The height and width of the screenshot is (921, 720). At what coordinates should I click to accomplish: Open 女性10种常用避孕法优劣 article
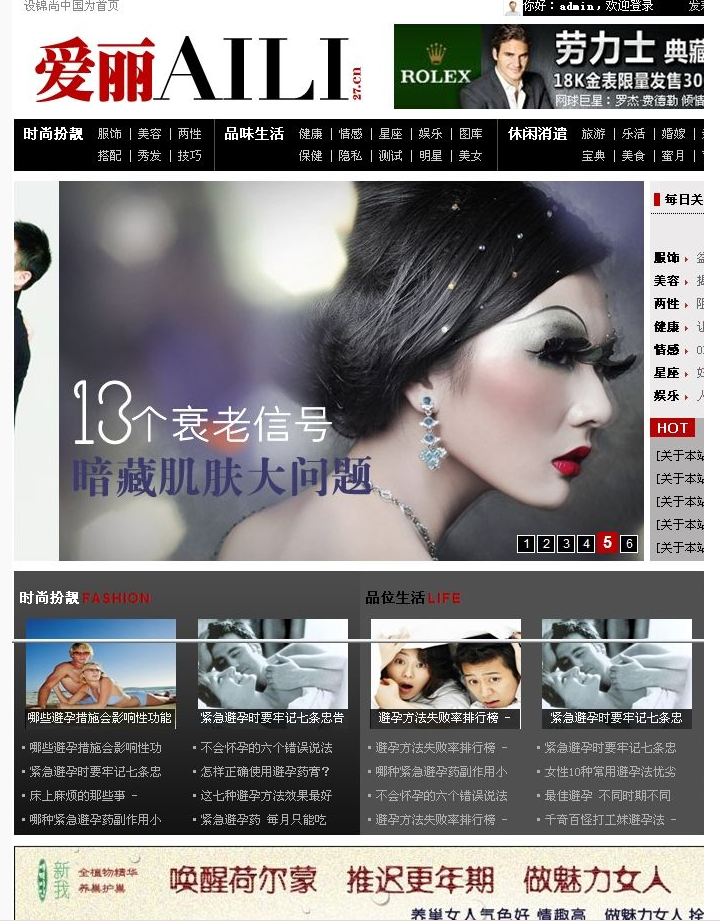point(610,772)
